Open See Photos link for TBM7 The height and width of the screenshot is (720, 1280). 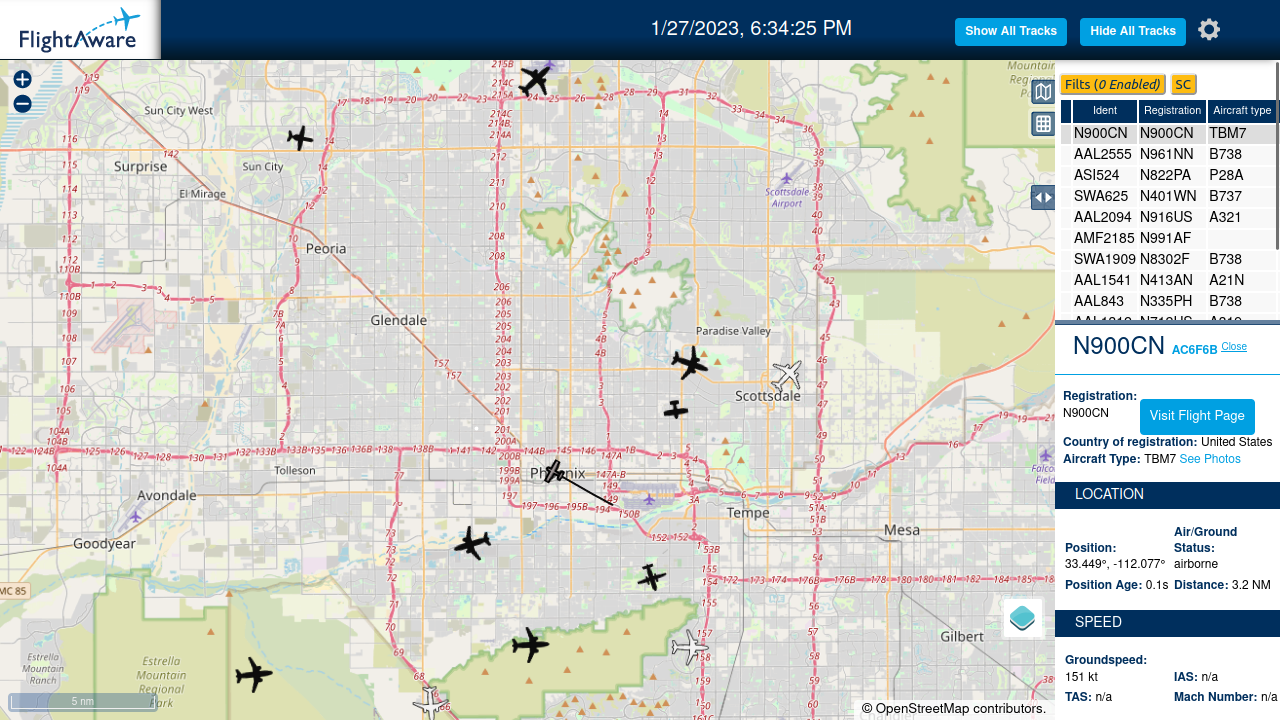click(x=1210, y=459)
